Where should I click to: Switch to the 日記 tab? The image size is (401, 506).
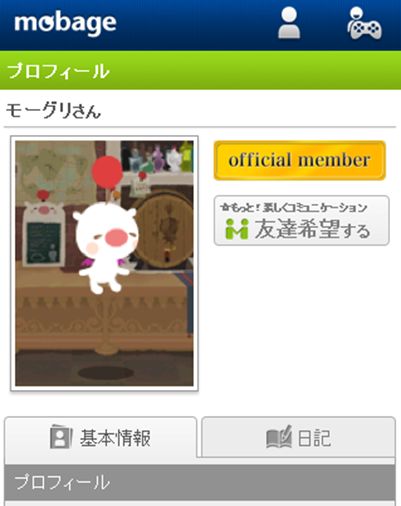[x=298, y=437]
